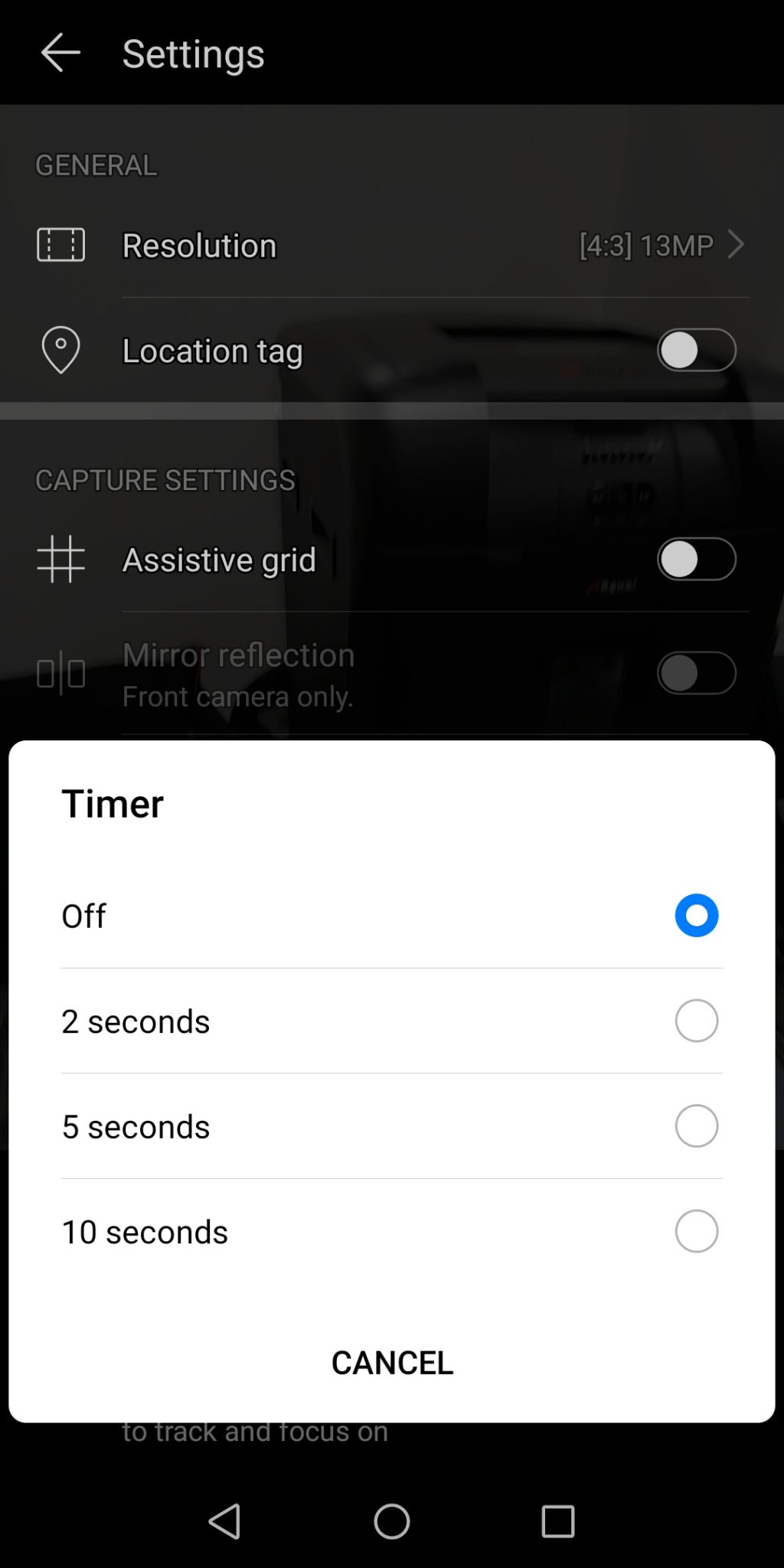Tap the Mirror reflection icon
Image resolution: width=784 pixels, height=1568 pixels.
point(60,674)
